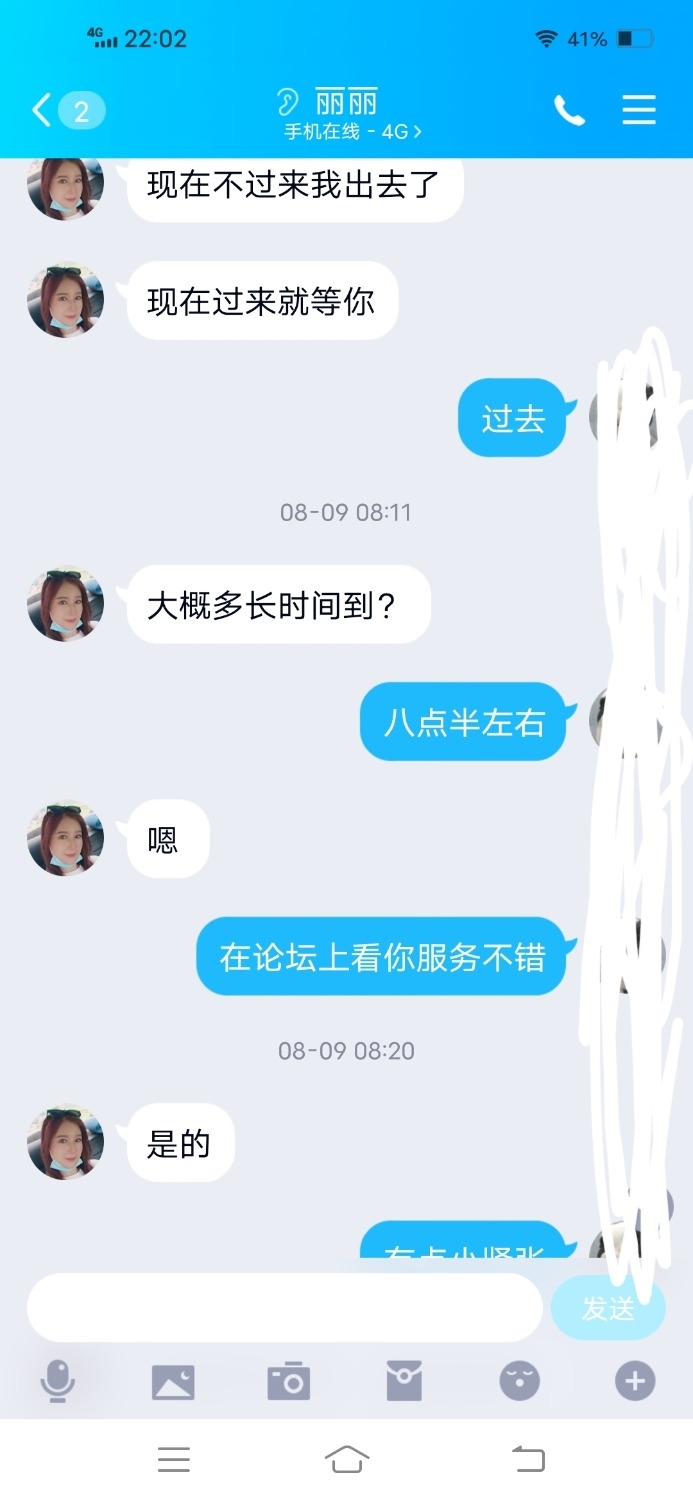The image size is (693, 1500).
Task: Open the camera to take a photo
Action: pyautogui.click(x=289, y=1382)
